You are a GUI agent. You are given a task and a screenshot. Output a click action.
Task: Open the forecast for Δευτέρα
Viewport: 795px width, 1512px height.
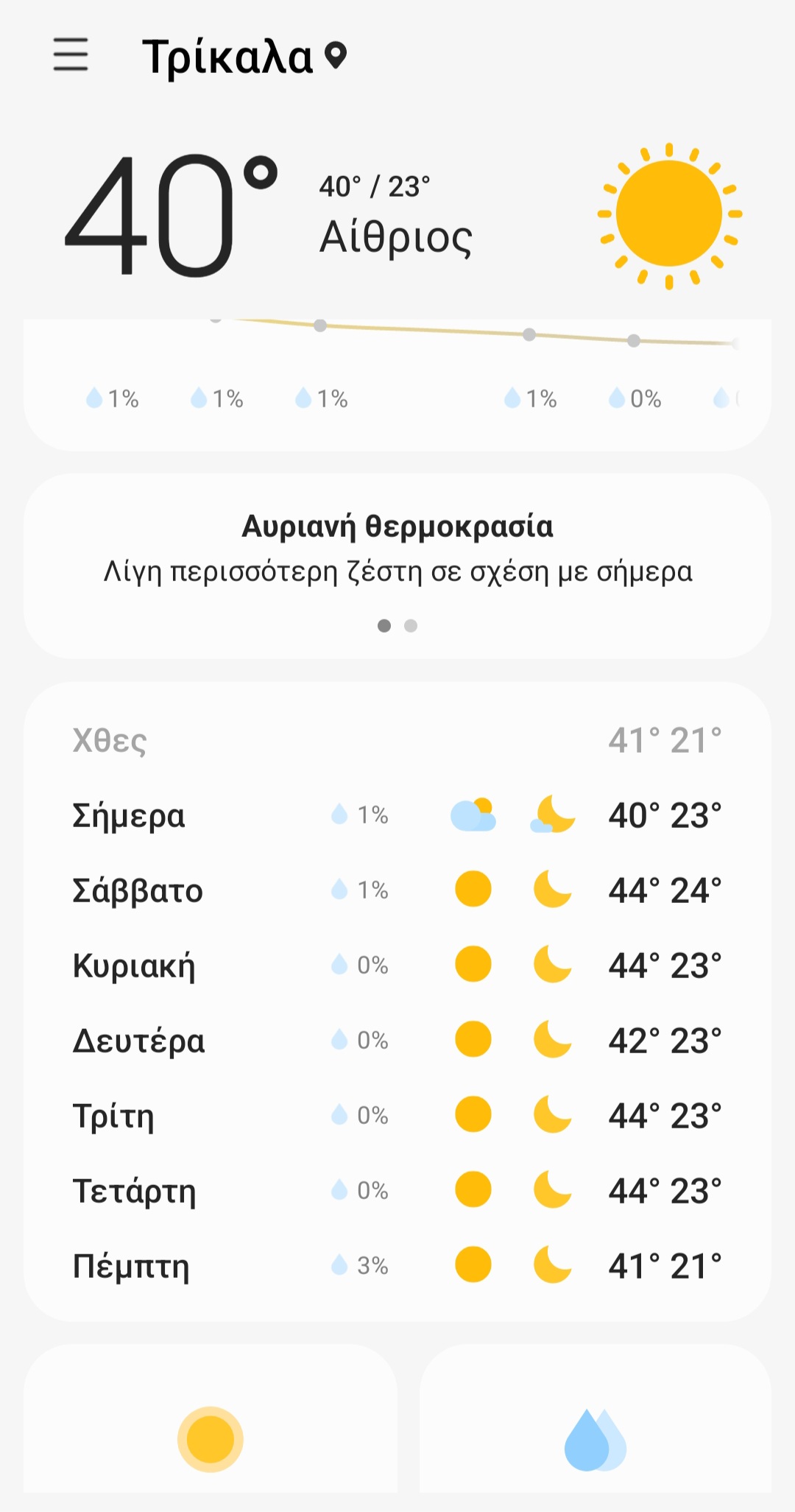point(397,1041)
